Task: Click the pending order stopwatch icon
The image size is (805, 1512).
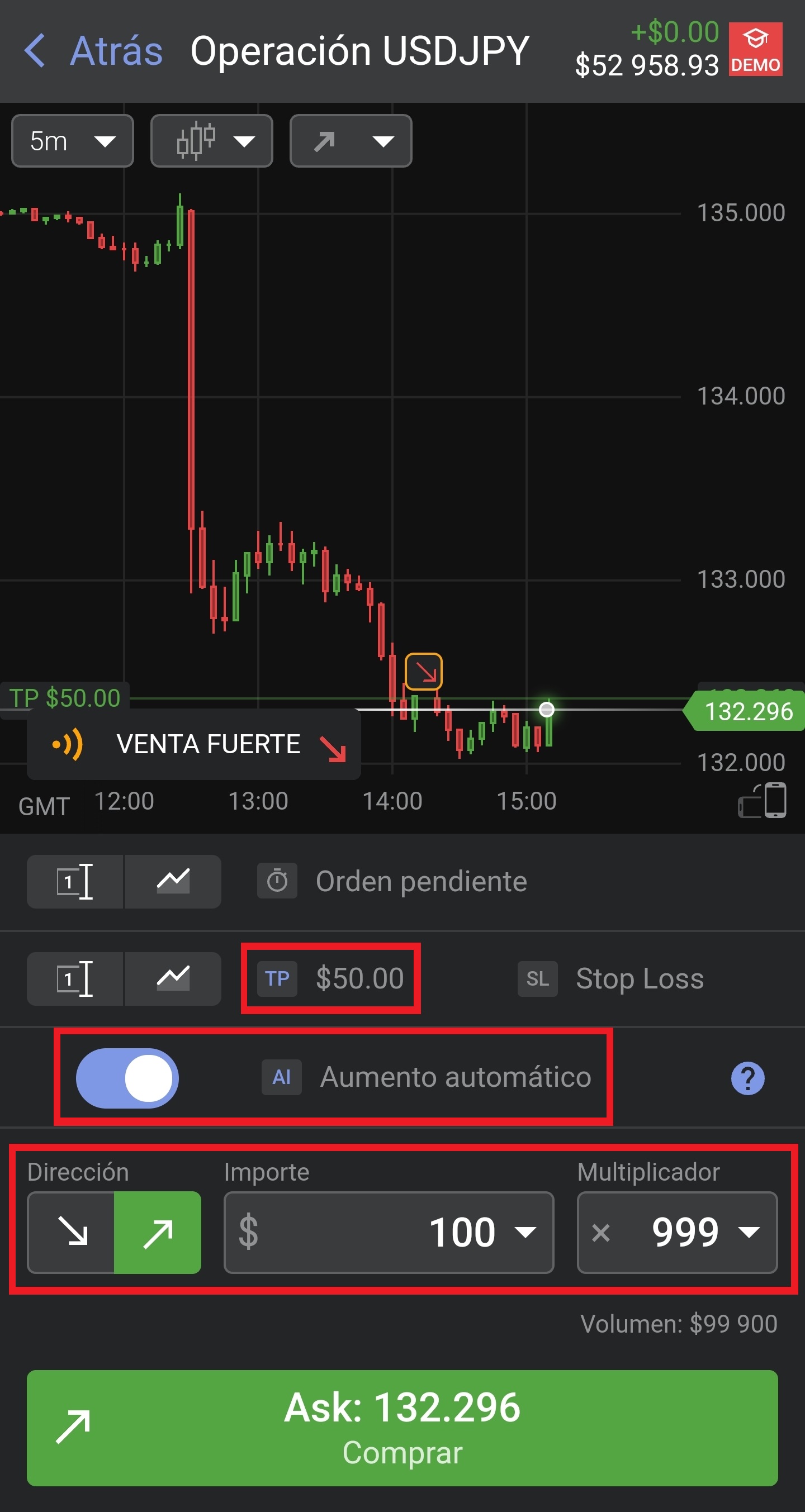Action: (x=278, y=881)
